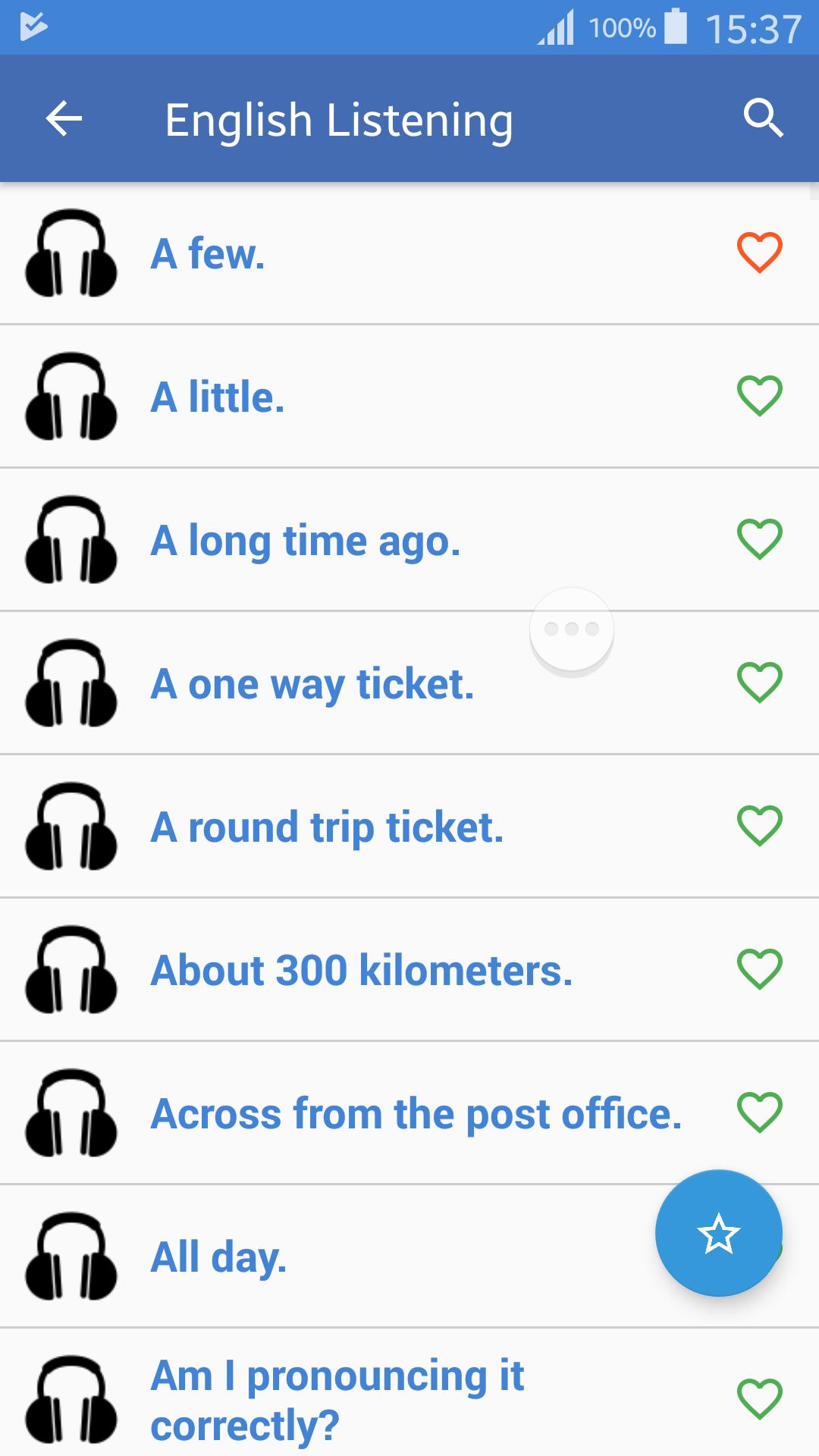Play the audio for "A one way ticket."
819x1456 pixels.
point(72,684)
